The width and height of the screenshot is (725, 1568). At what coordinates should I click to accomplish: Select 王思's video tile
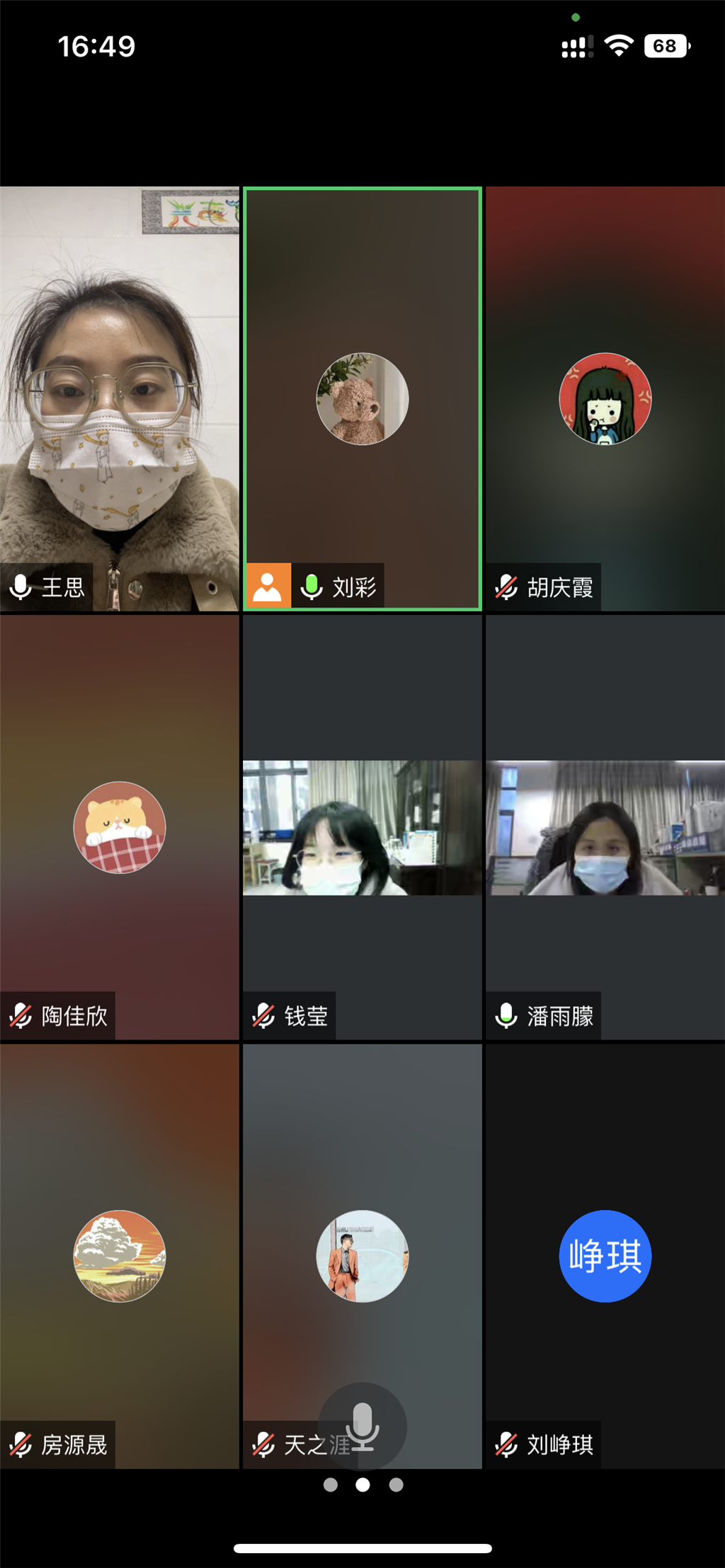click(119, 398)
